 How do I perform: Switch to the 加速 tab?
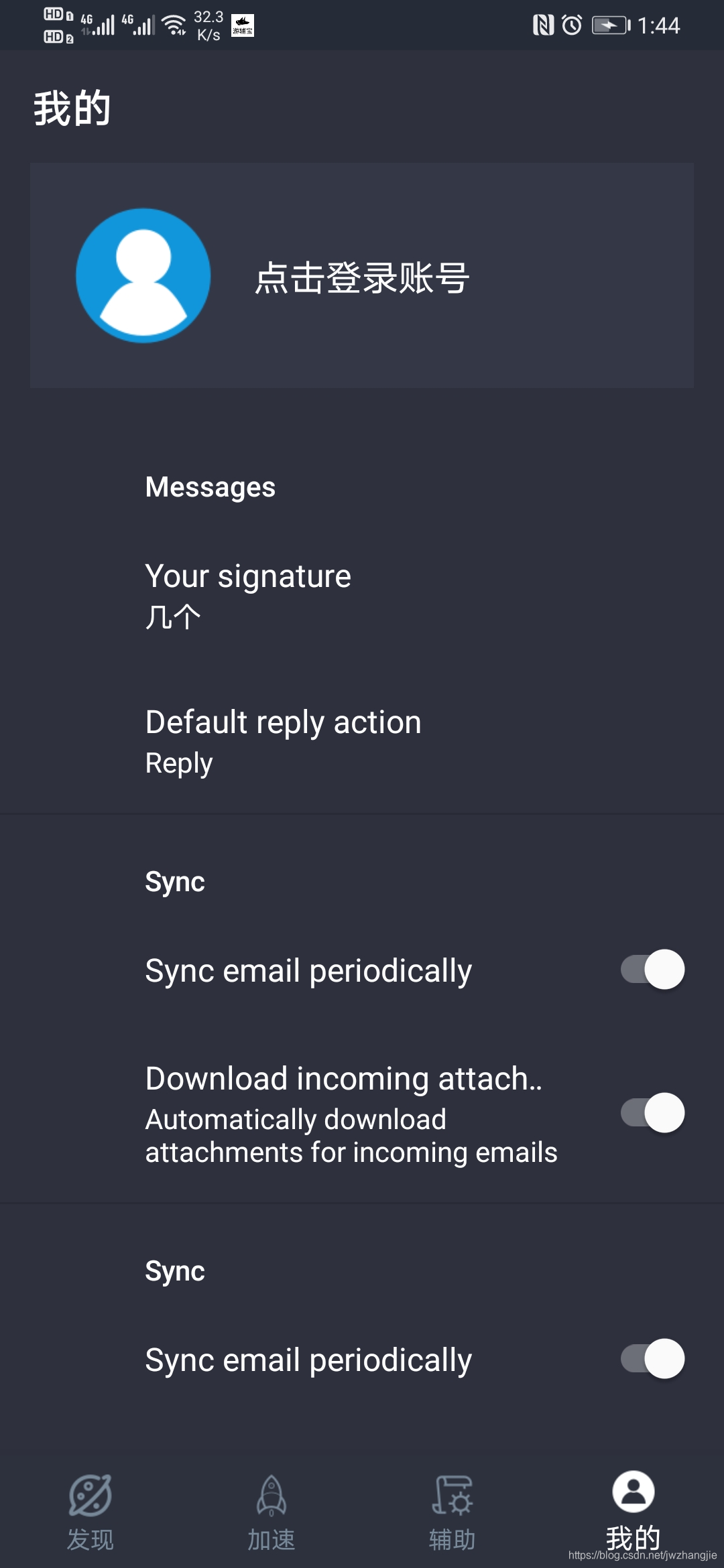(271, 1512)
